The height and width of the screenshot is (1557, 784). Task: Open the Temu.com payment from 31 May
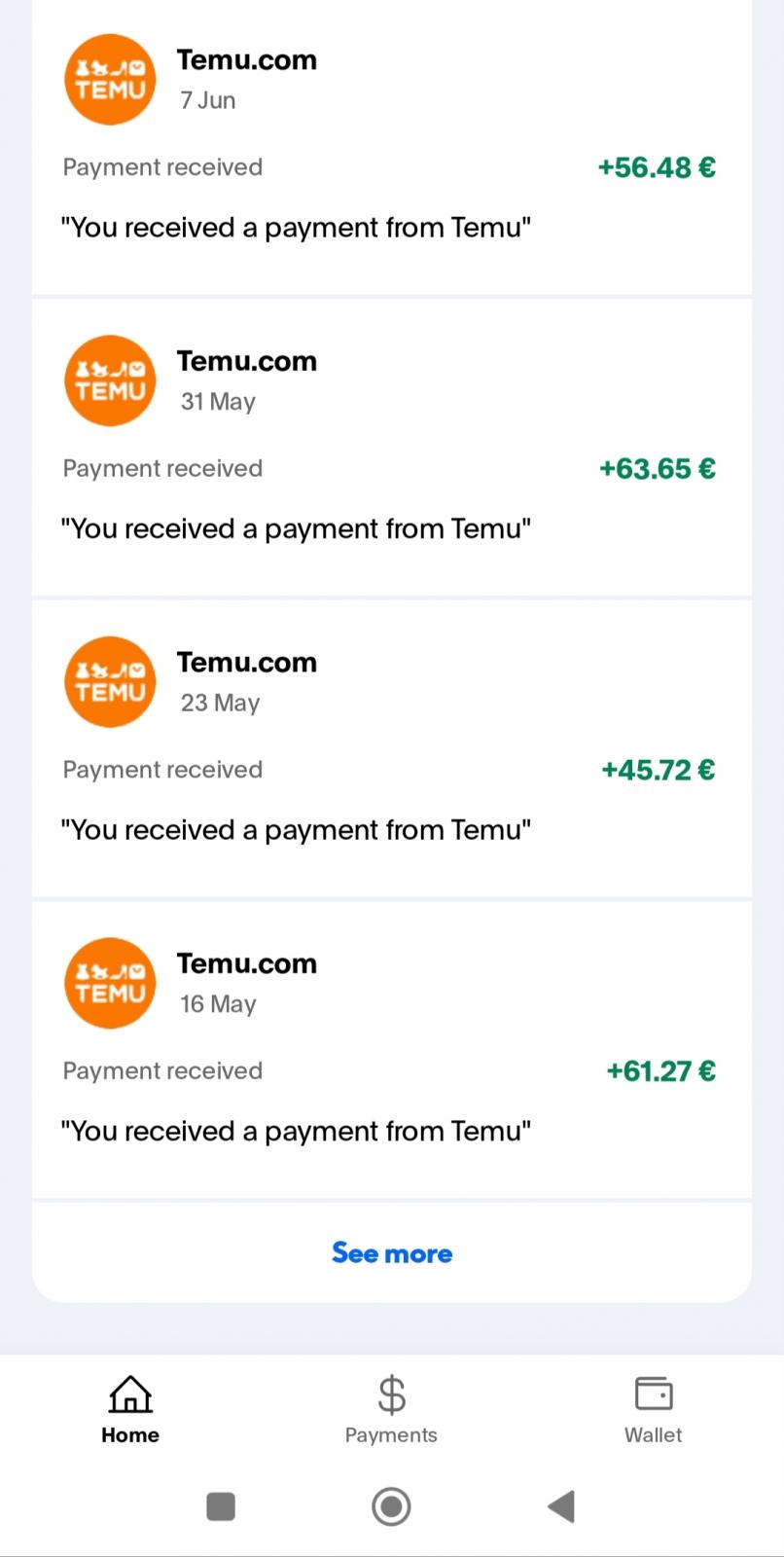point(392,448)
